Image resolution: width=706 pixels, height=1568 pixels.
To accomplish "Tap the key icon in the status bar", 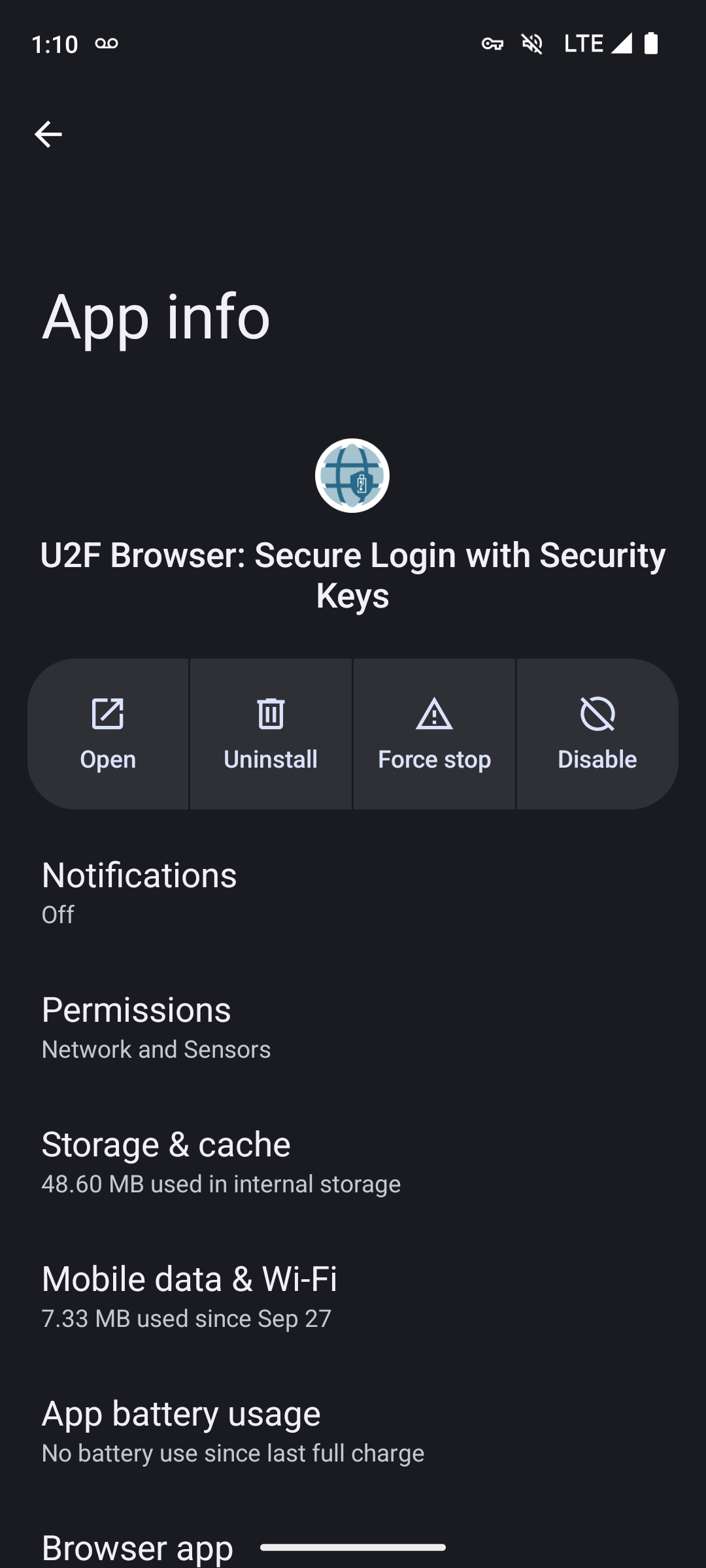I will [x=493, y=43].
